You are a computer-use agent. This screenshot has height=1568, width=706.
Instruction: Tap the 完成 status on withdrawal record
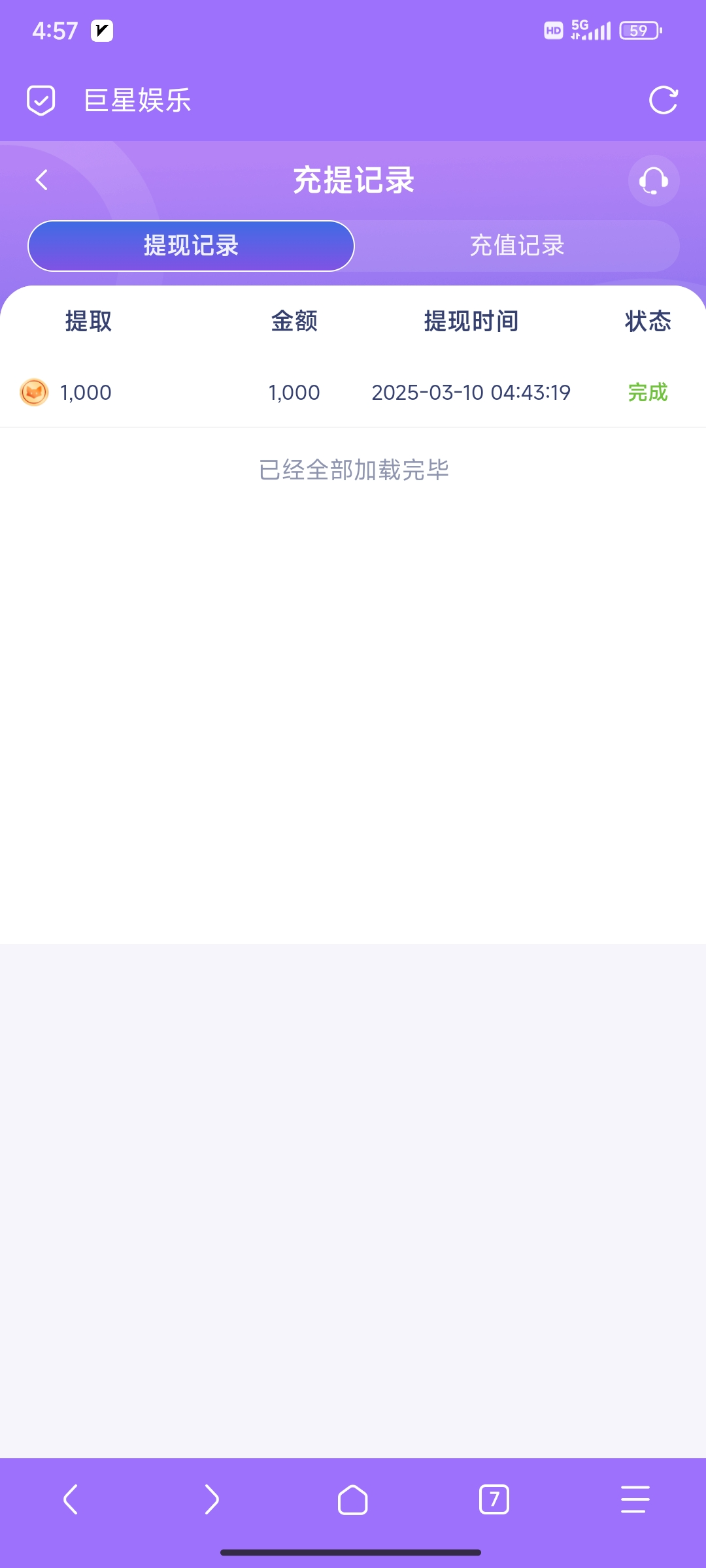tap(646, 392)
